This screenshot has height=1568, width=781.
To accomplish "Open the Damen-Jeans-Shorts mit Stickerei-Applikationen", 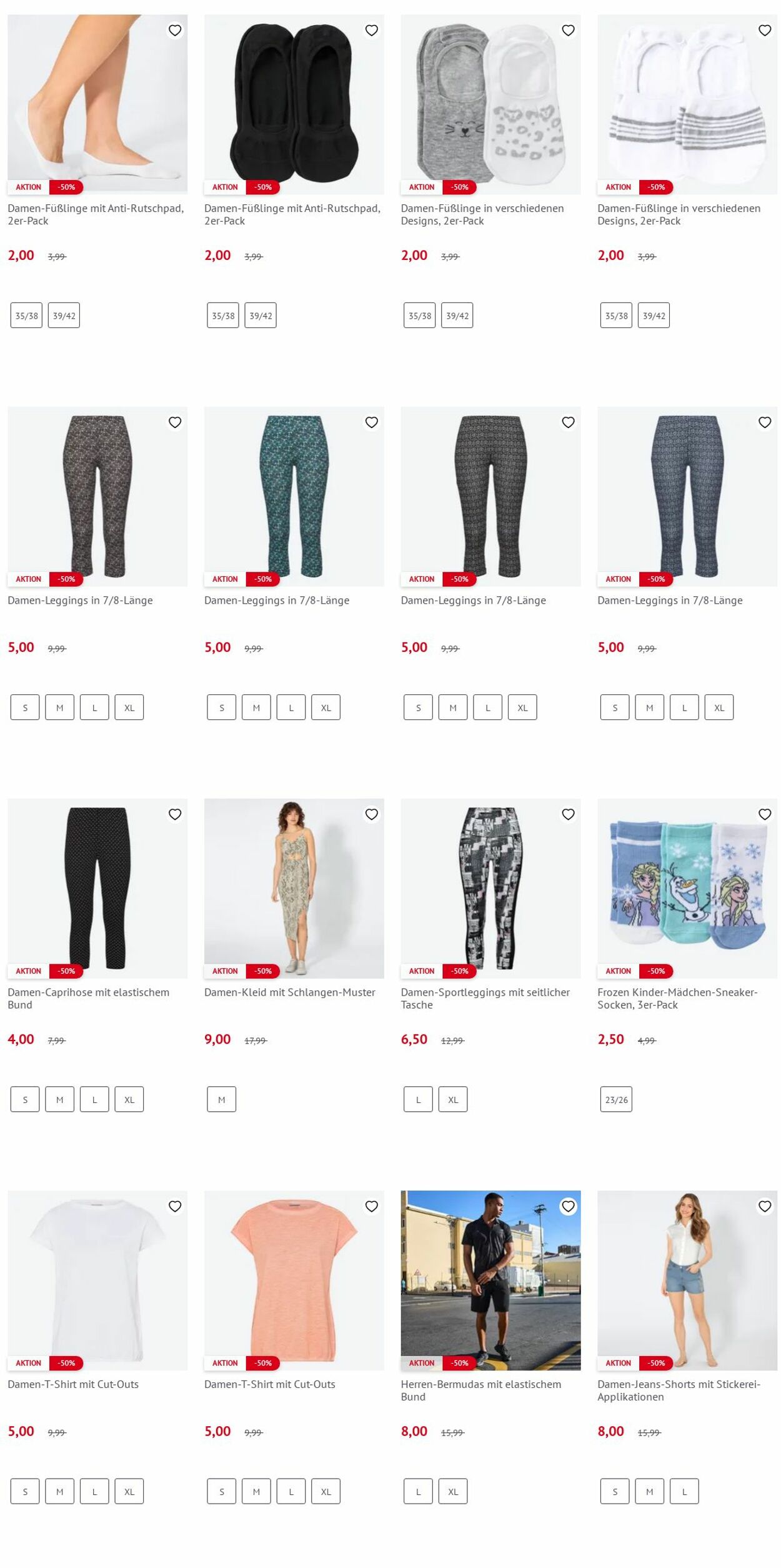I will [x=687, y=1280].
